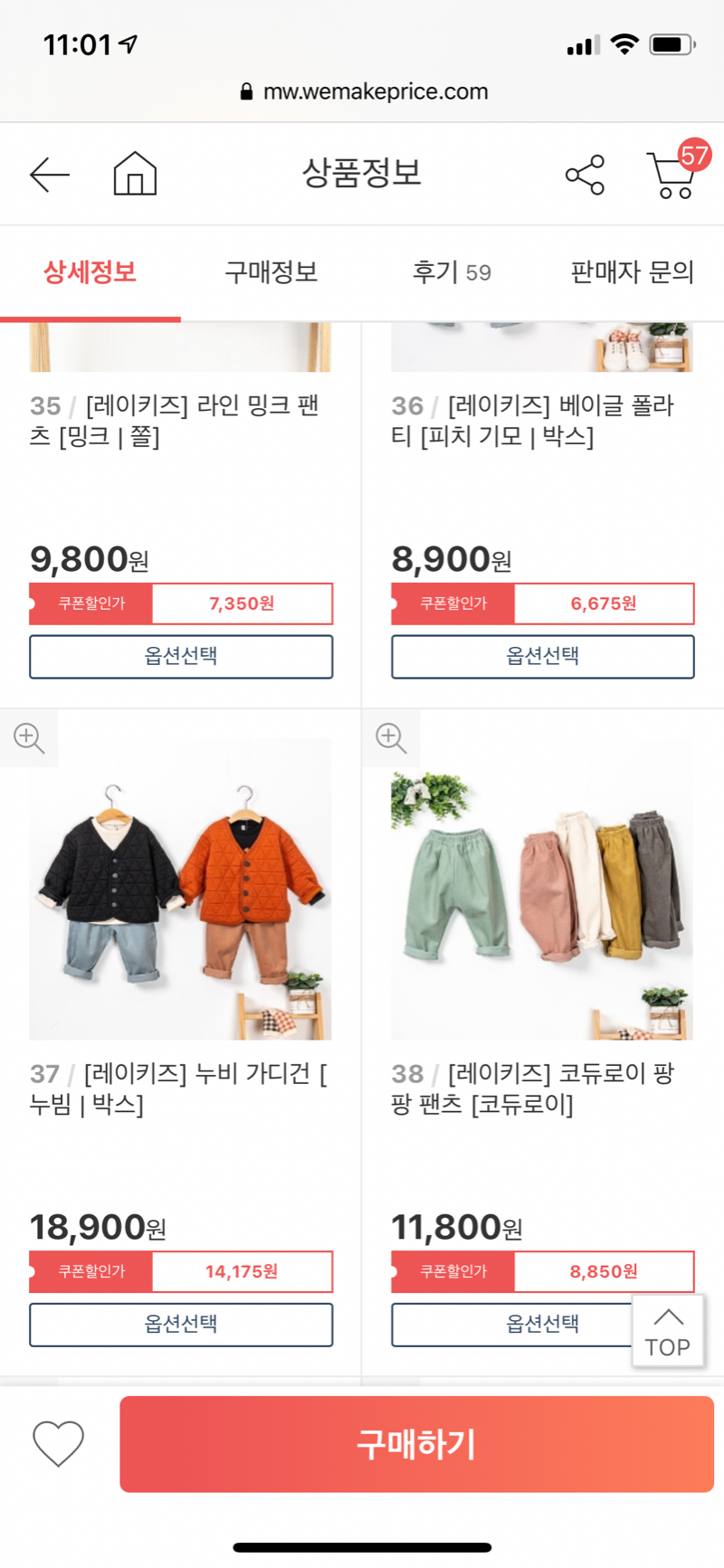The height and width of the screenshot is (1568, 724).
Task: Tap 옵션선택 for item 35 라인 밍크 팬츠
Action: [x=181, y=656]
